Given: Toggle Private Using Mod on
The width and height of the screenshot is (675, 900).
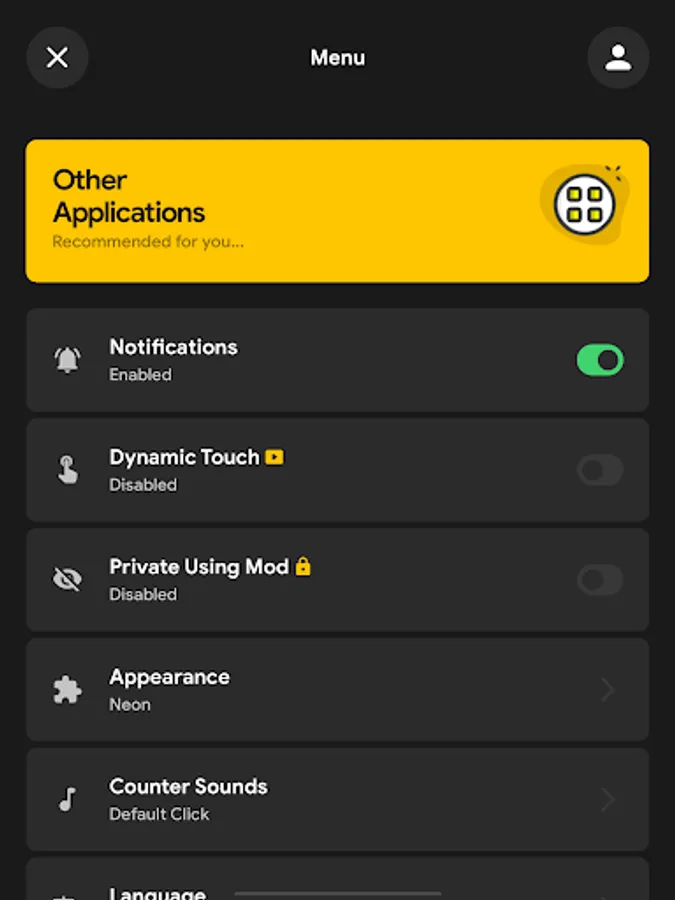Looking at the screenshot, I should 600,580.
